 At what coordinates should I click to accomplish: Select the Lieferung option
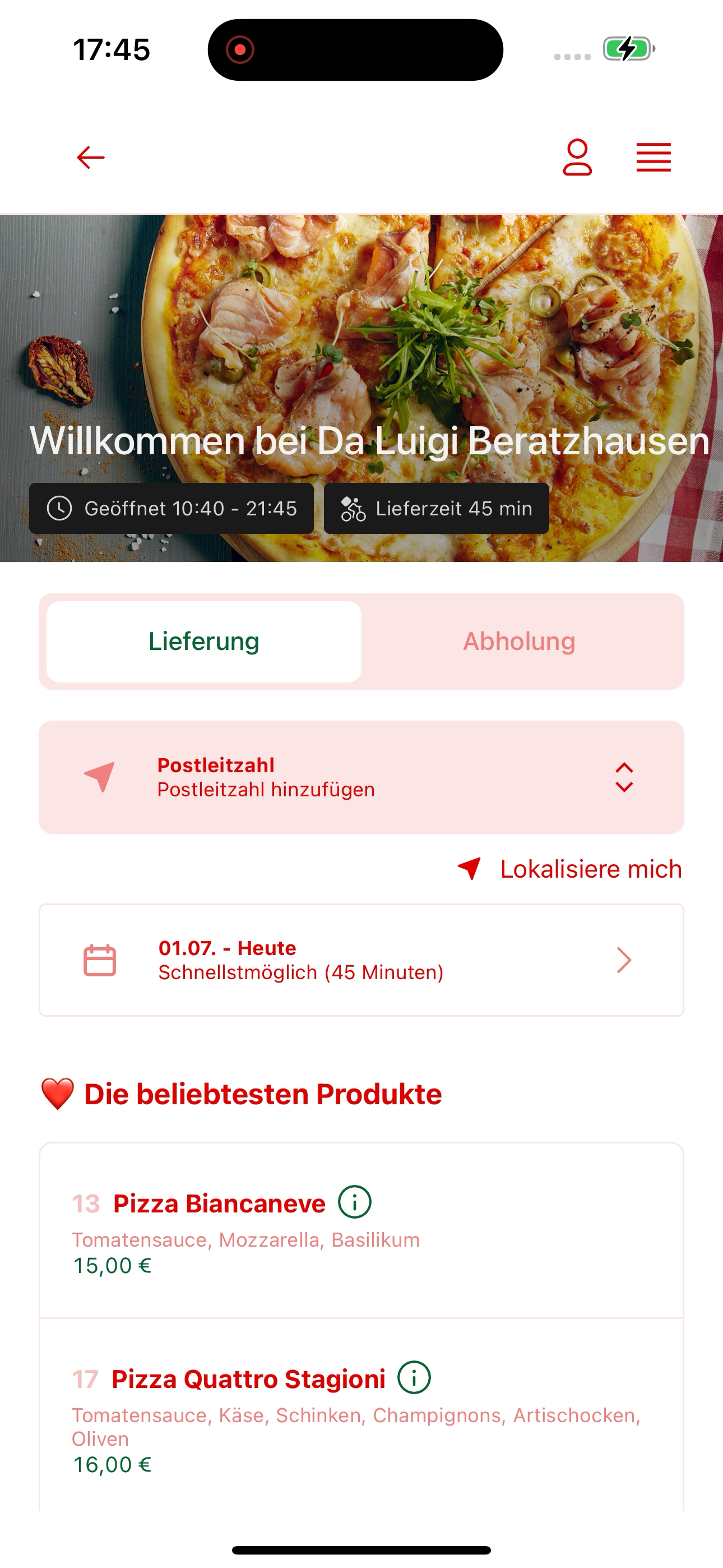(x=204, y=642)
